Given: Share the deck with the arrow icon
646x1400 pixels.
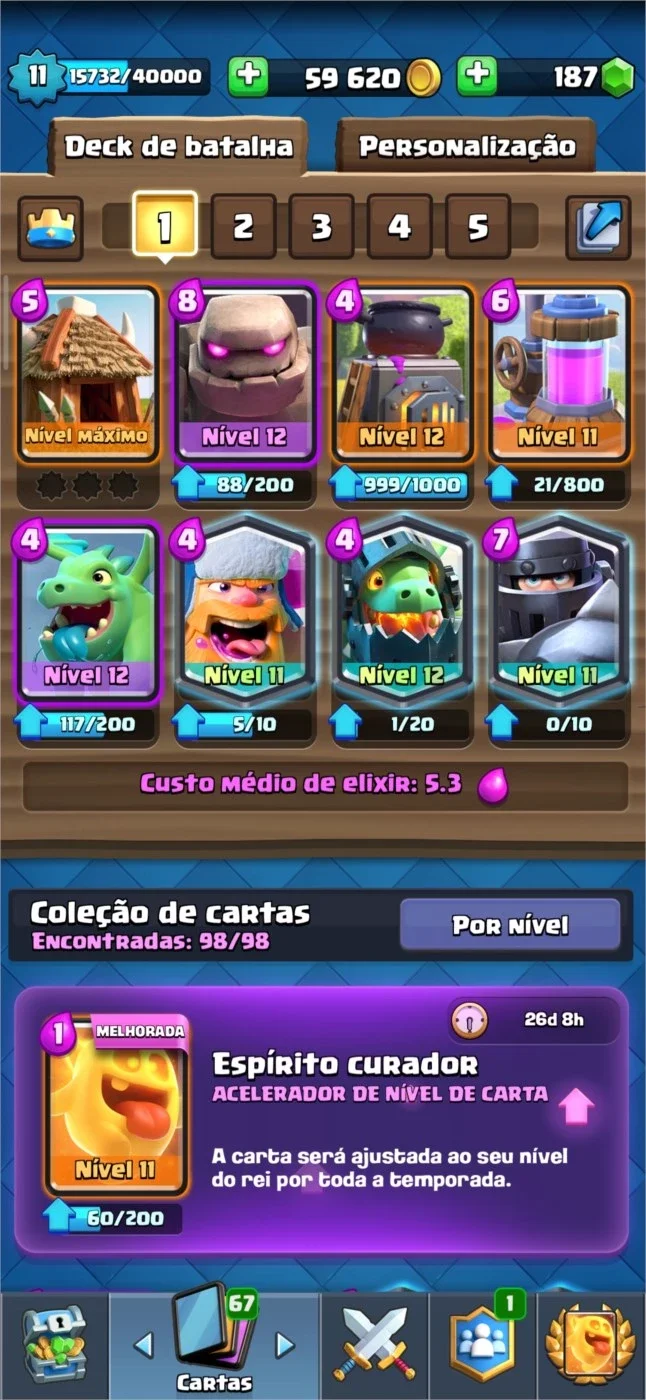Looking at the screenshot, I should click(598, 228).
